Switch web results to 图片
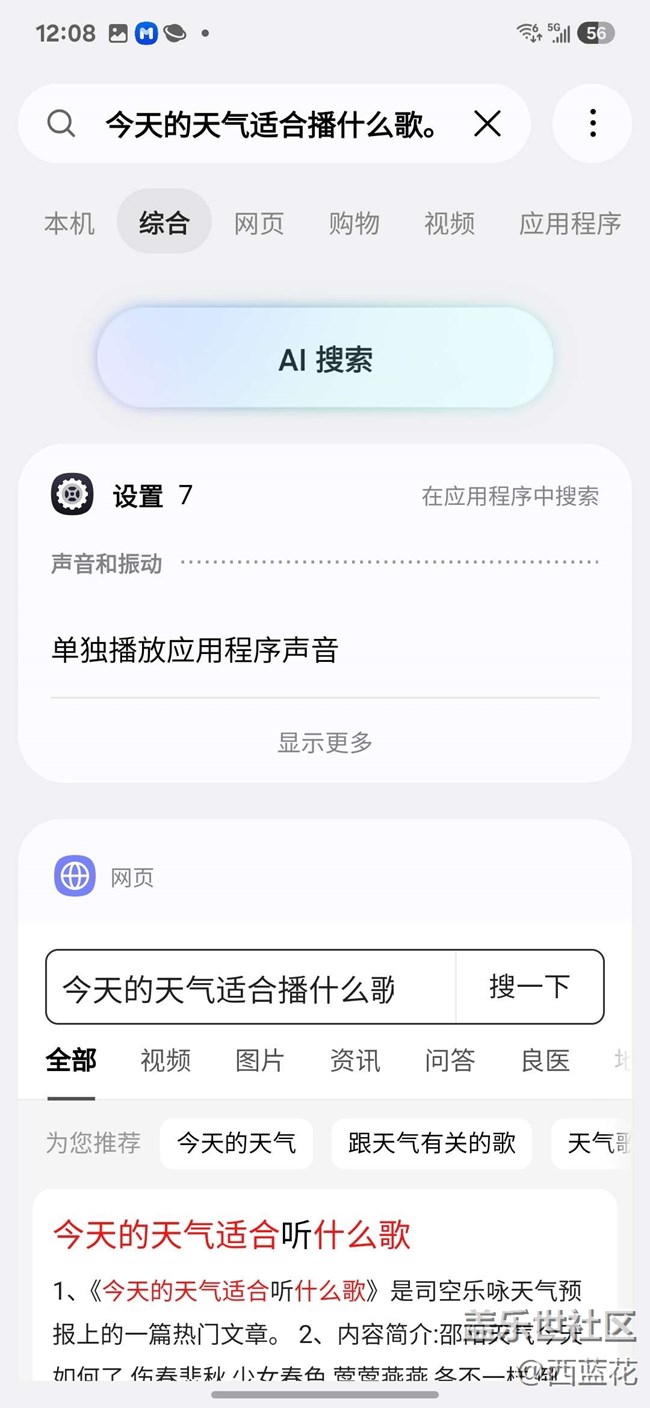This screenshot has height=1408, width=650. pyautogui.click(x=260, y=1060)
